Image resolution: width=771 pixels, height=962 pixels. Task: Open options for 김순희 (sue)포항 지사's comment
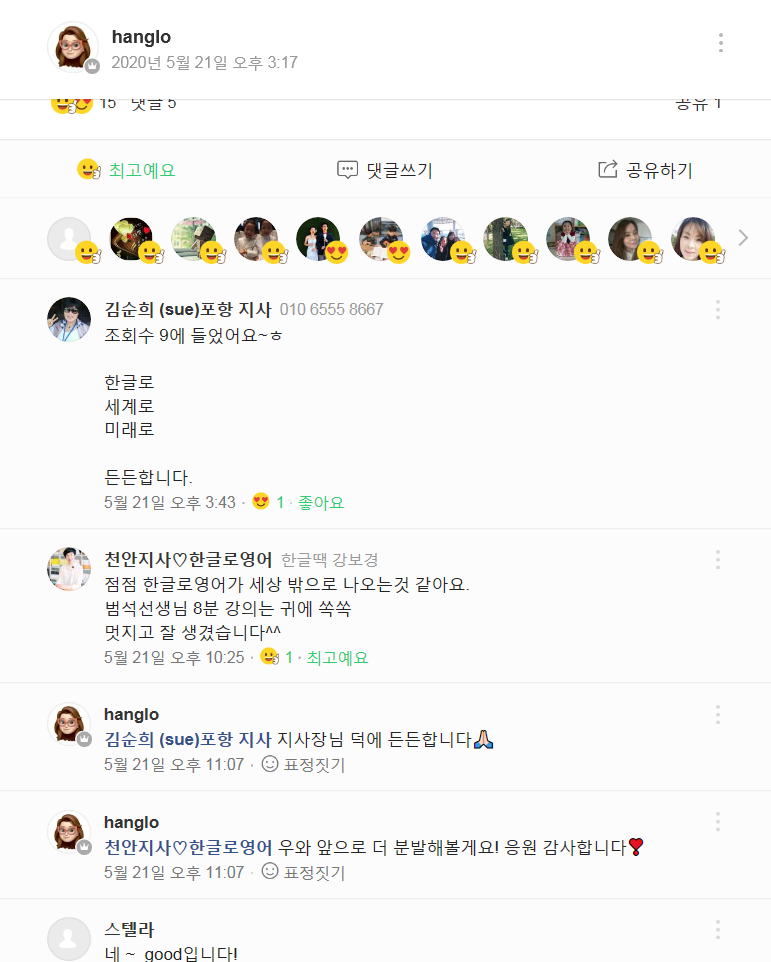[x=717, y=310]
